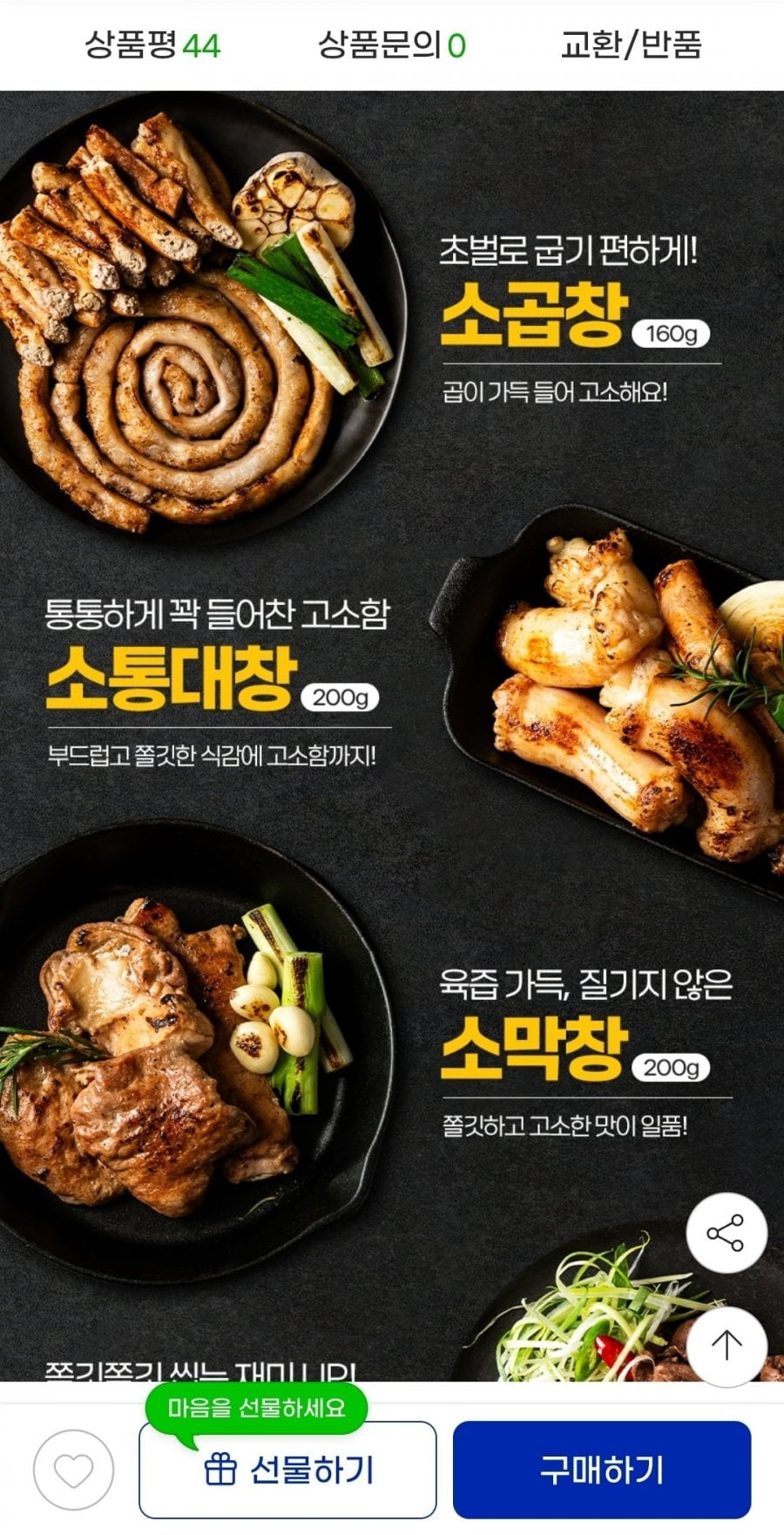Share this product
Viewport: 784px width, 1535px height.
[x=726, y=1233]
